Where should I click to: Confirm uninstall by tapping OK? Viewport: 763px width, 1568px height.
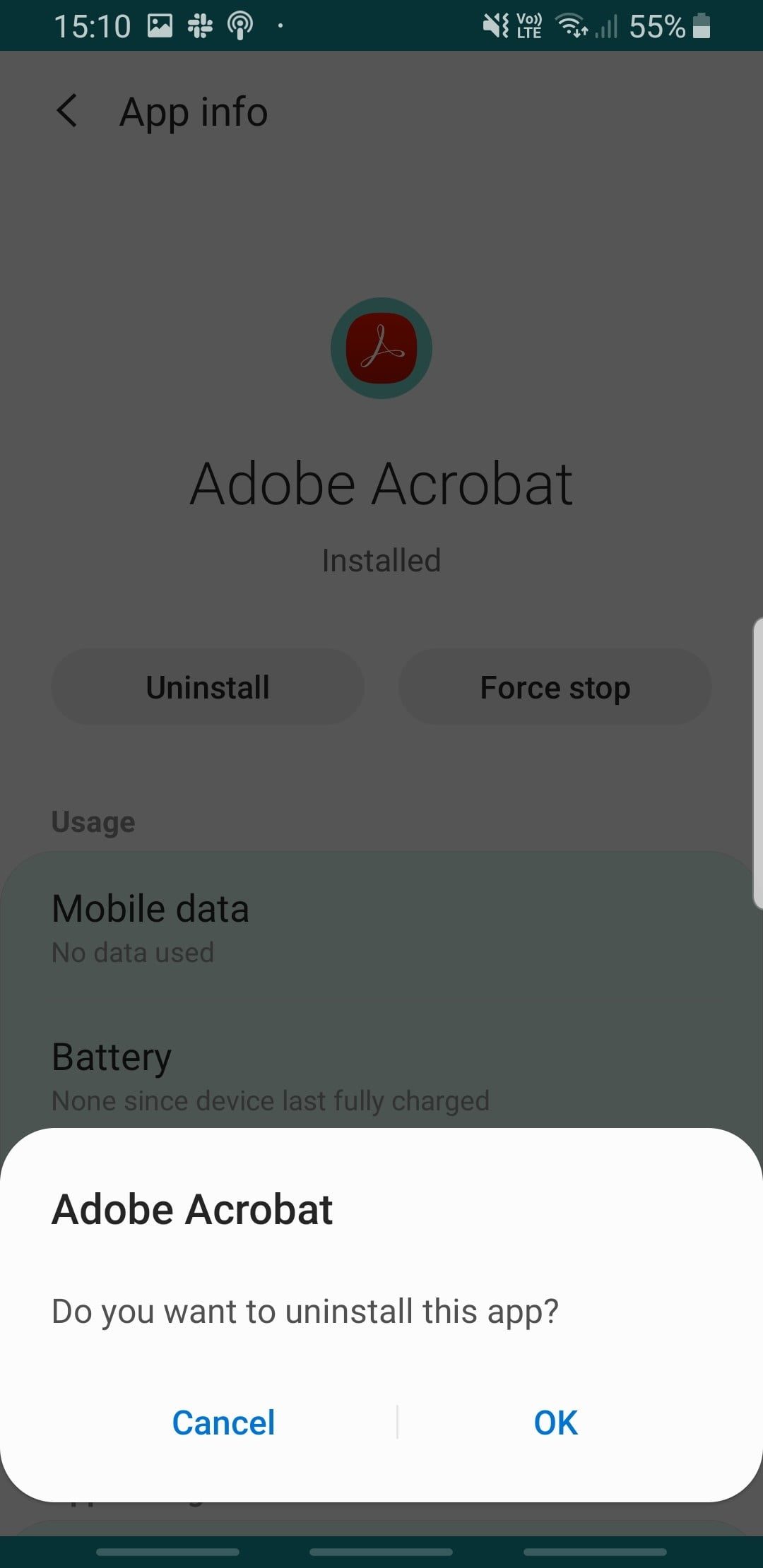click(x=555, y=1423)
